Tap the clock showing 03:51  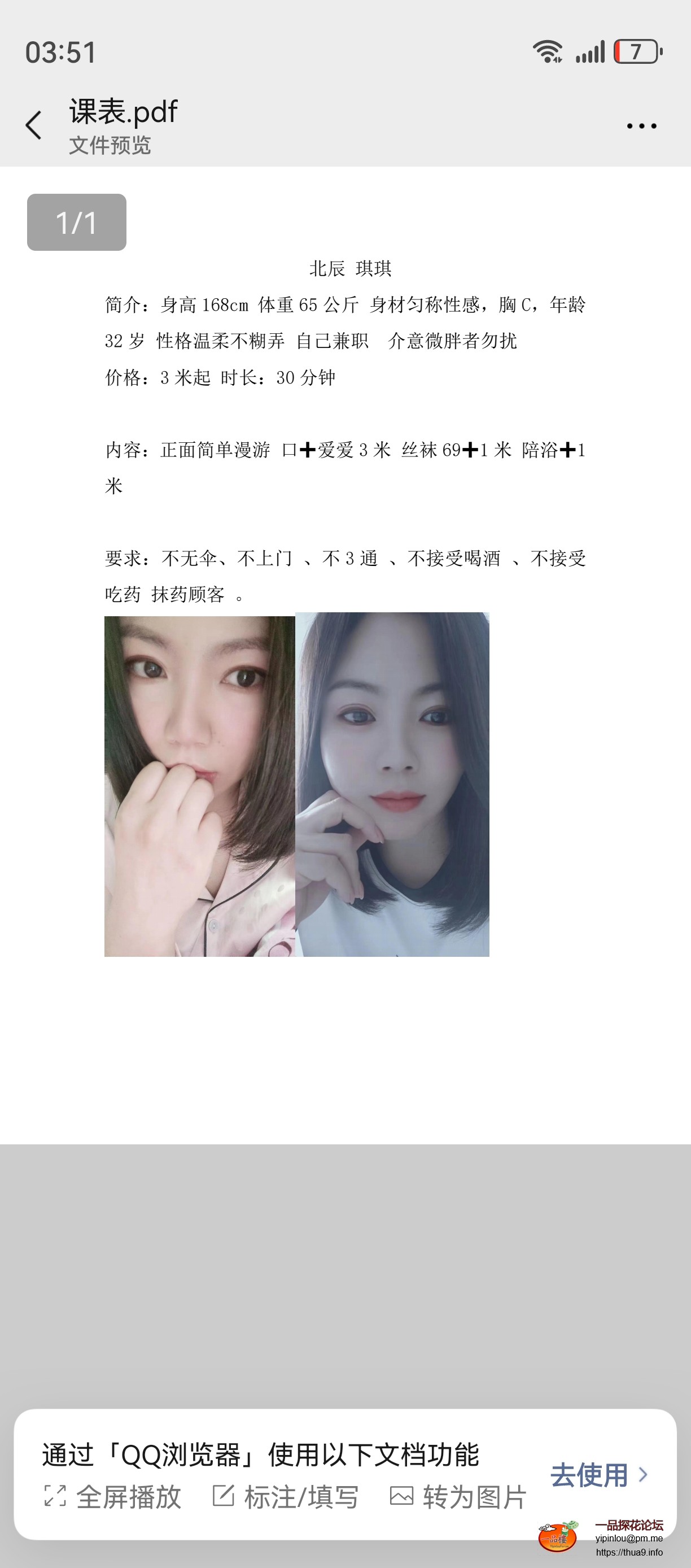(61, 54)
